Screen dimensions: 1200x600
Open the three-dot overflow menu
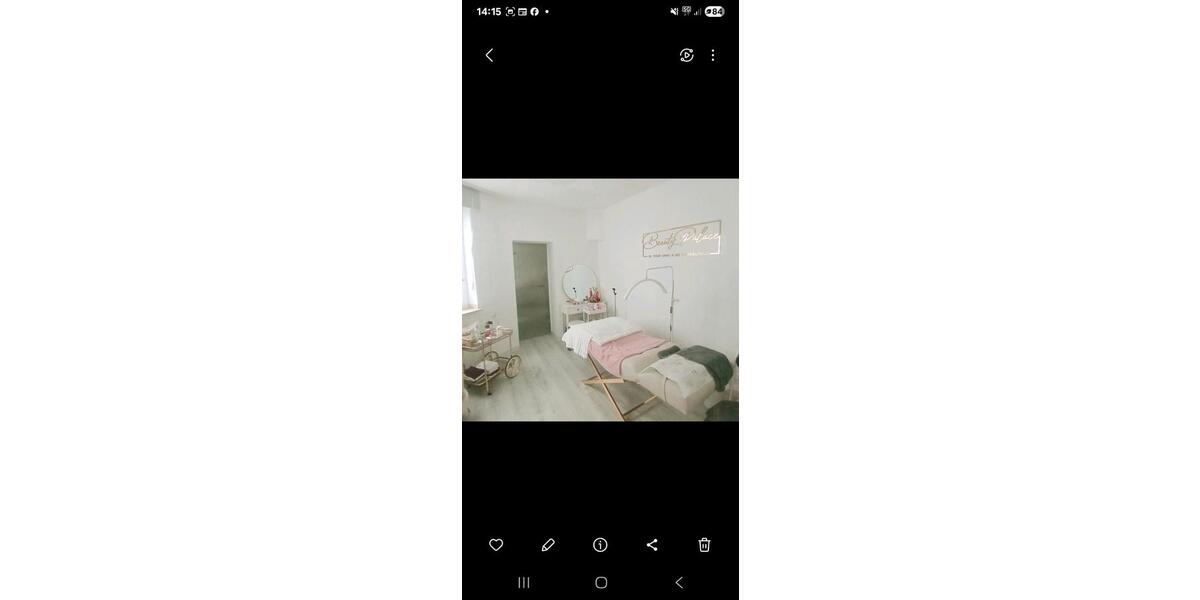pyautogui.click(x=713, y=55)
